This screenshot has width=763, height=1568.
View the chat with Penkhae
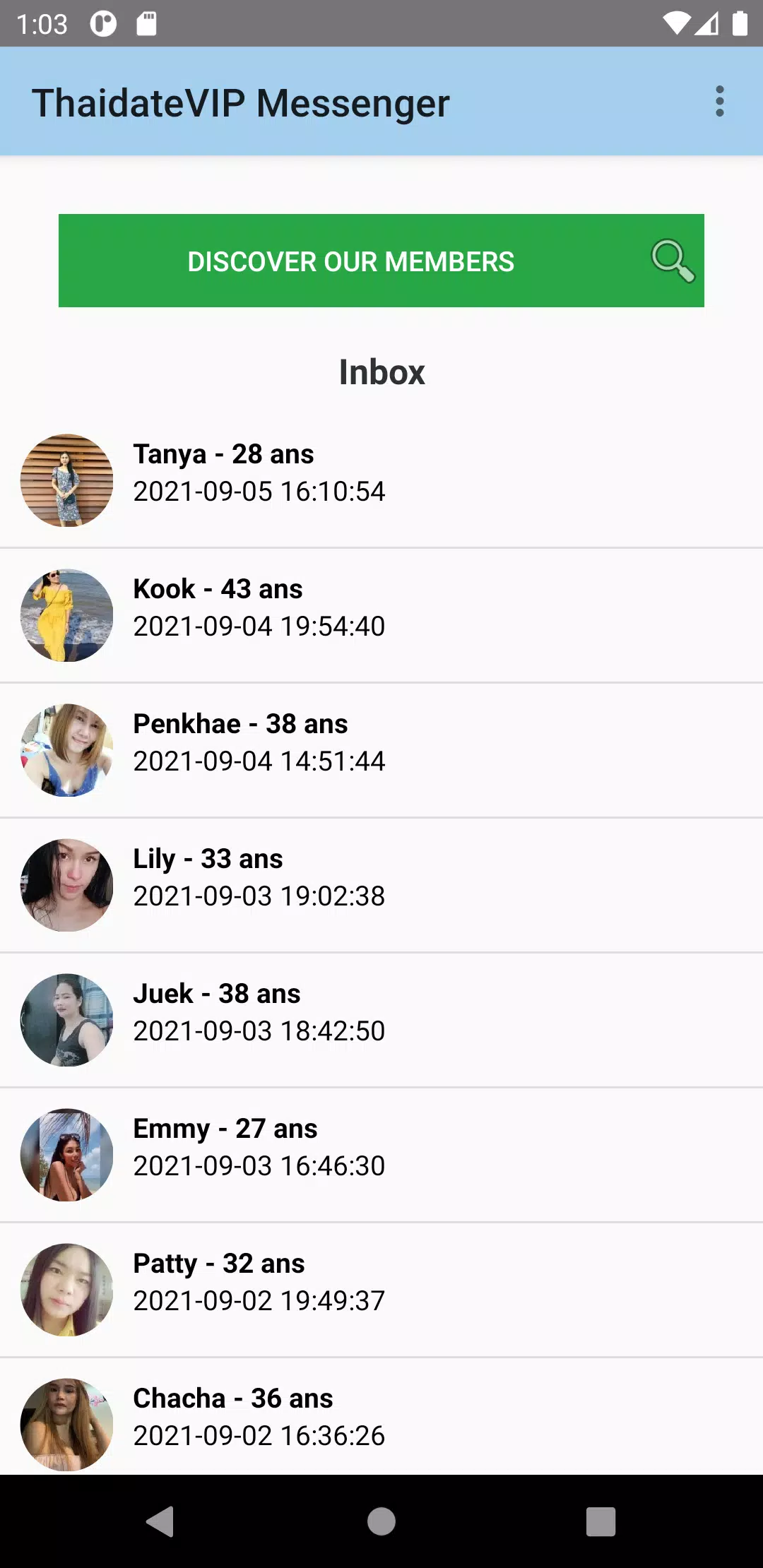pyautogui.click(x=381, y=750)
